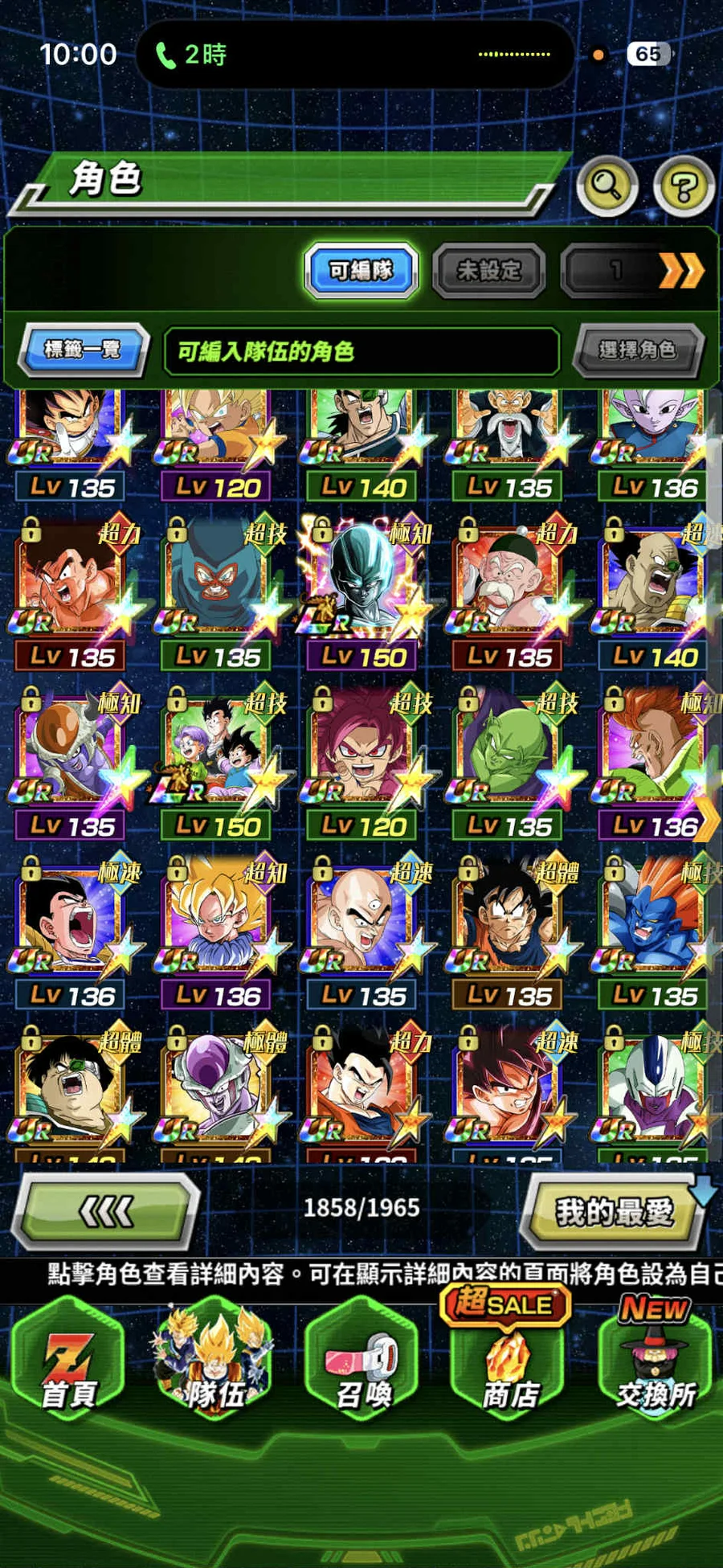Open the question mark help
This screenshot has height=1568, width=723.
pyautogui.click(x=683, y=187)
